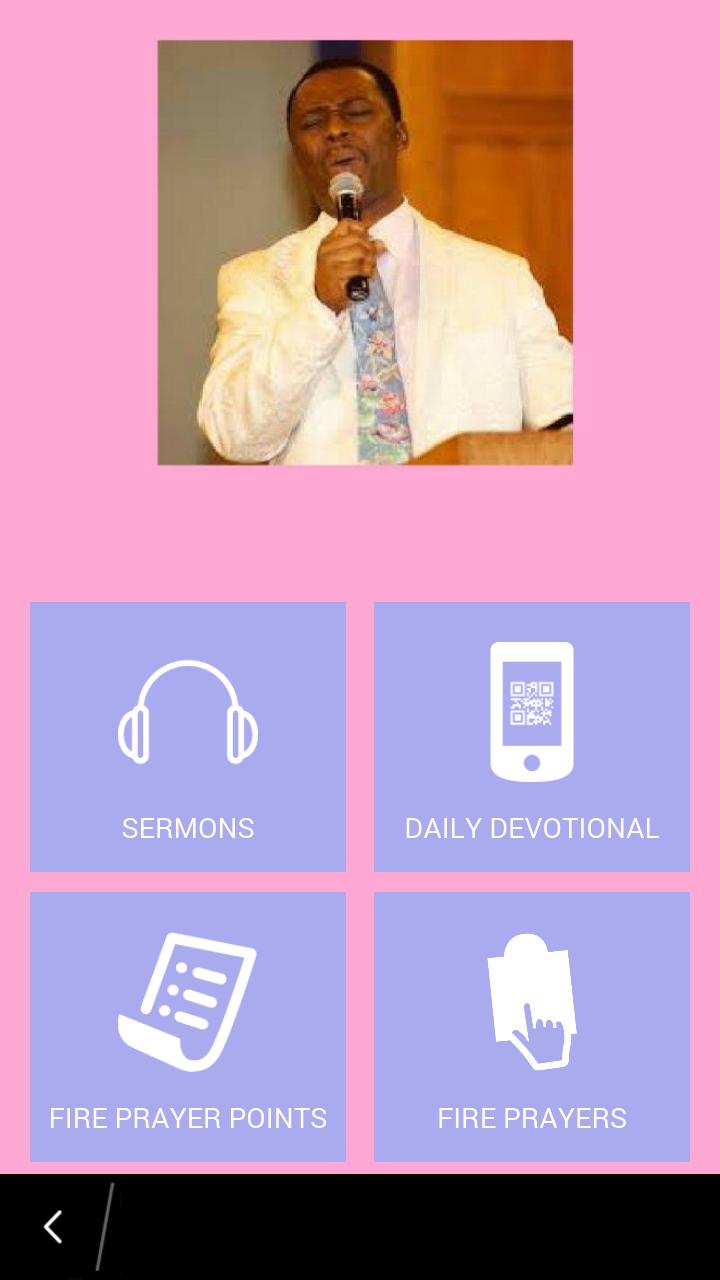Go to Fire Prayers

(532, 1027)
